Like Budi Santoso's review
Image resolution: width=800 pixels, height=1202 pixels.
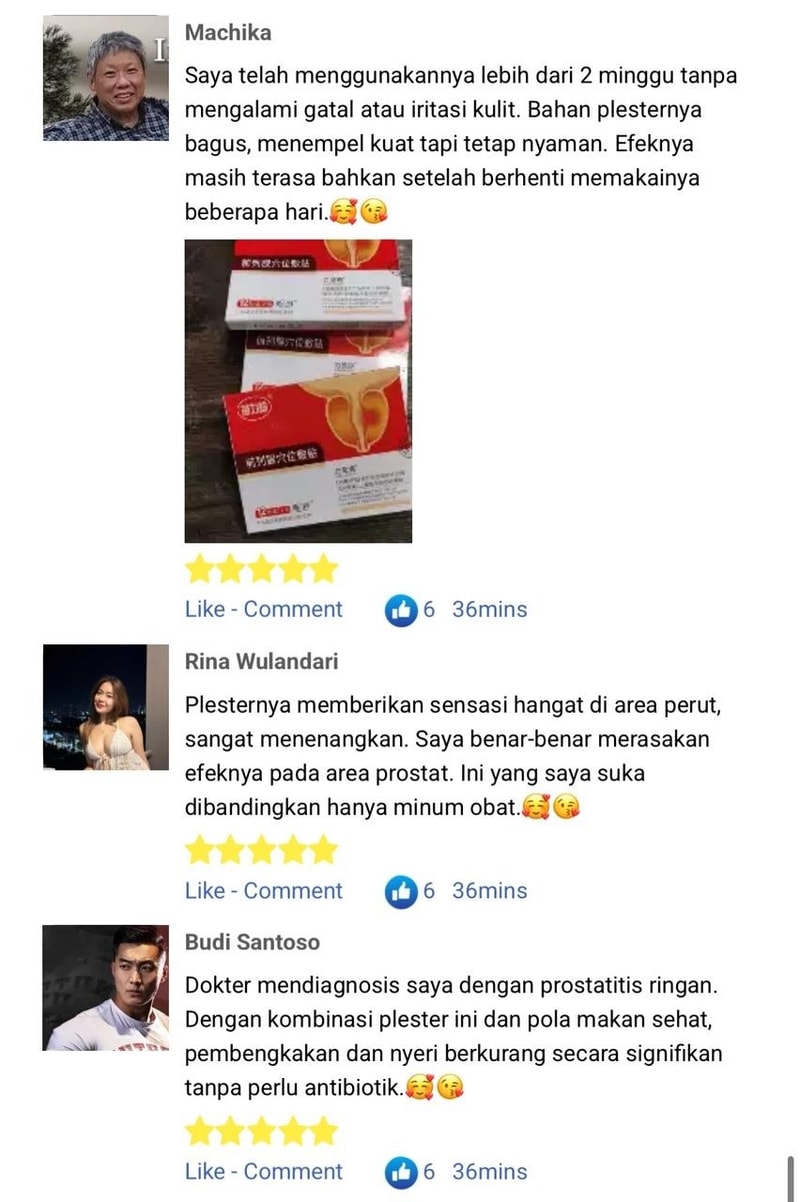click(x=204, y=1171)
